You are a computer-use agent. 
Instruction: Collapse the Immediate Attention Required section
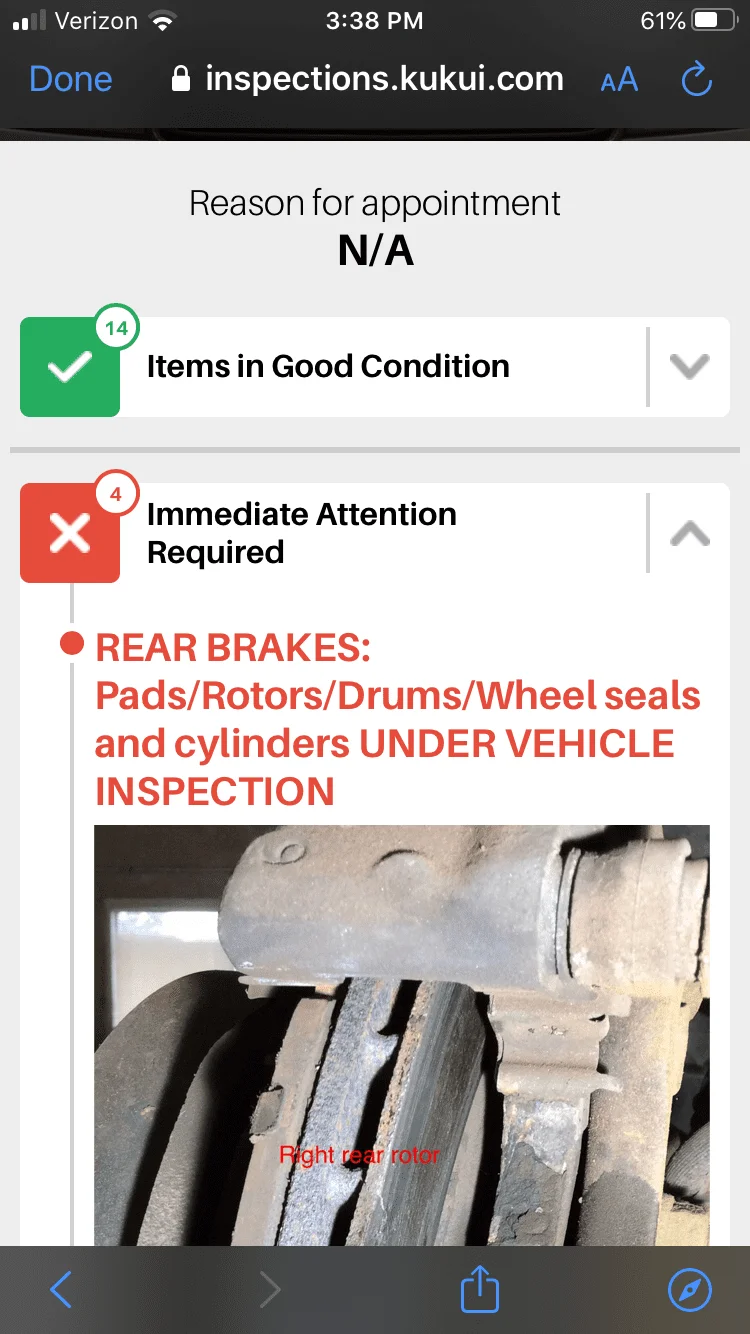689,534
